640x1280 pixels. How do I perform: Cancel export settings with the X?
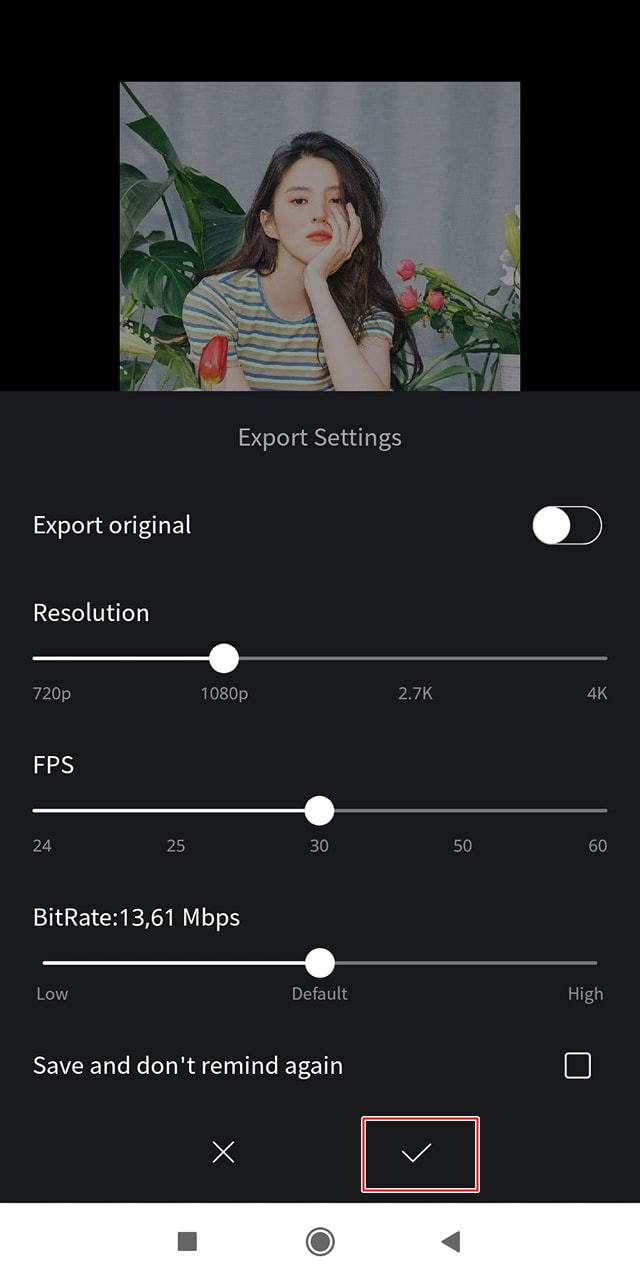[x=223, y=1153]
